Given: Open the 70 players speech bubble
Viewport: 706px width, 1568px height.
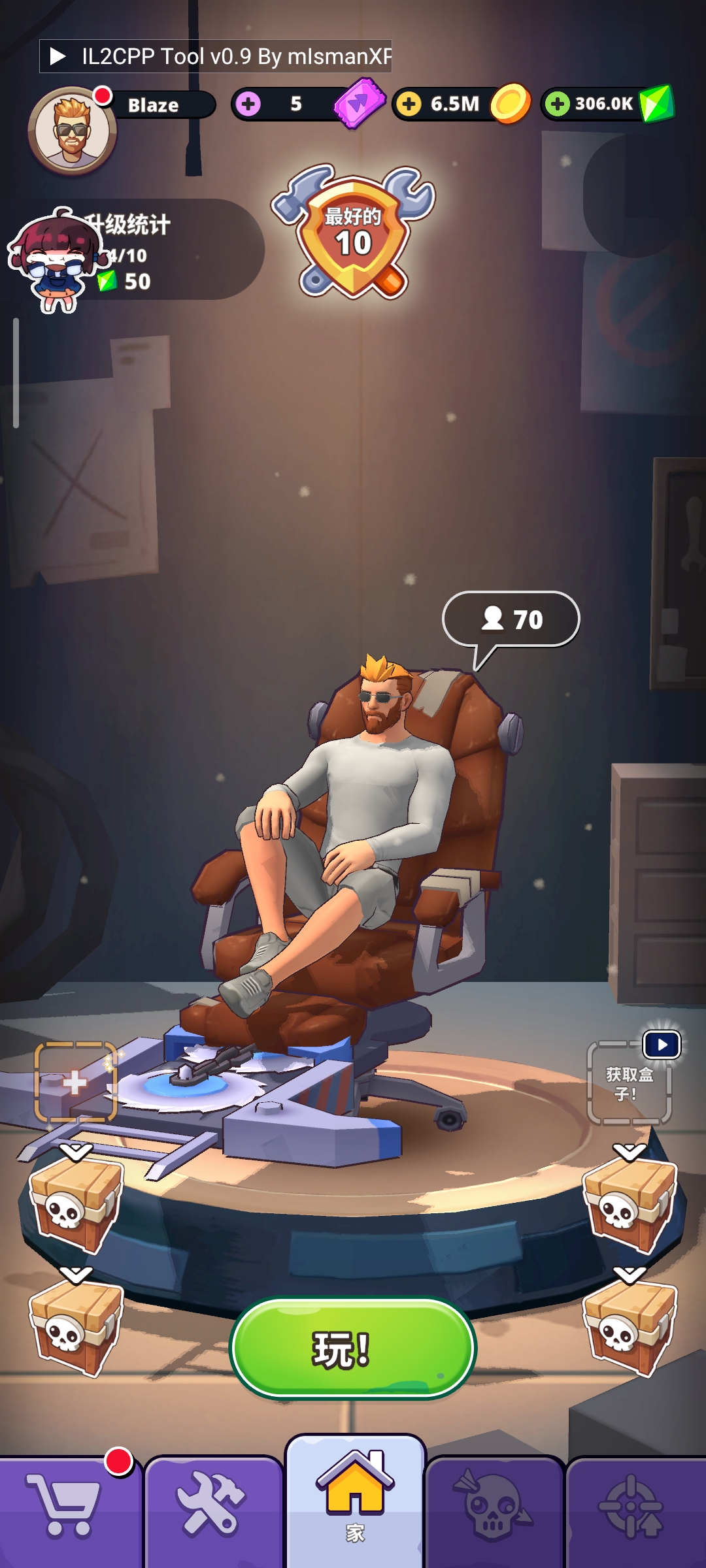Looking at the screenshot, I should pos(511,619).
